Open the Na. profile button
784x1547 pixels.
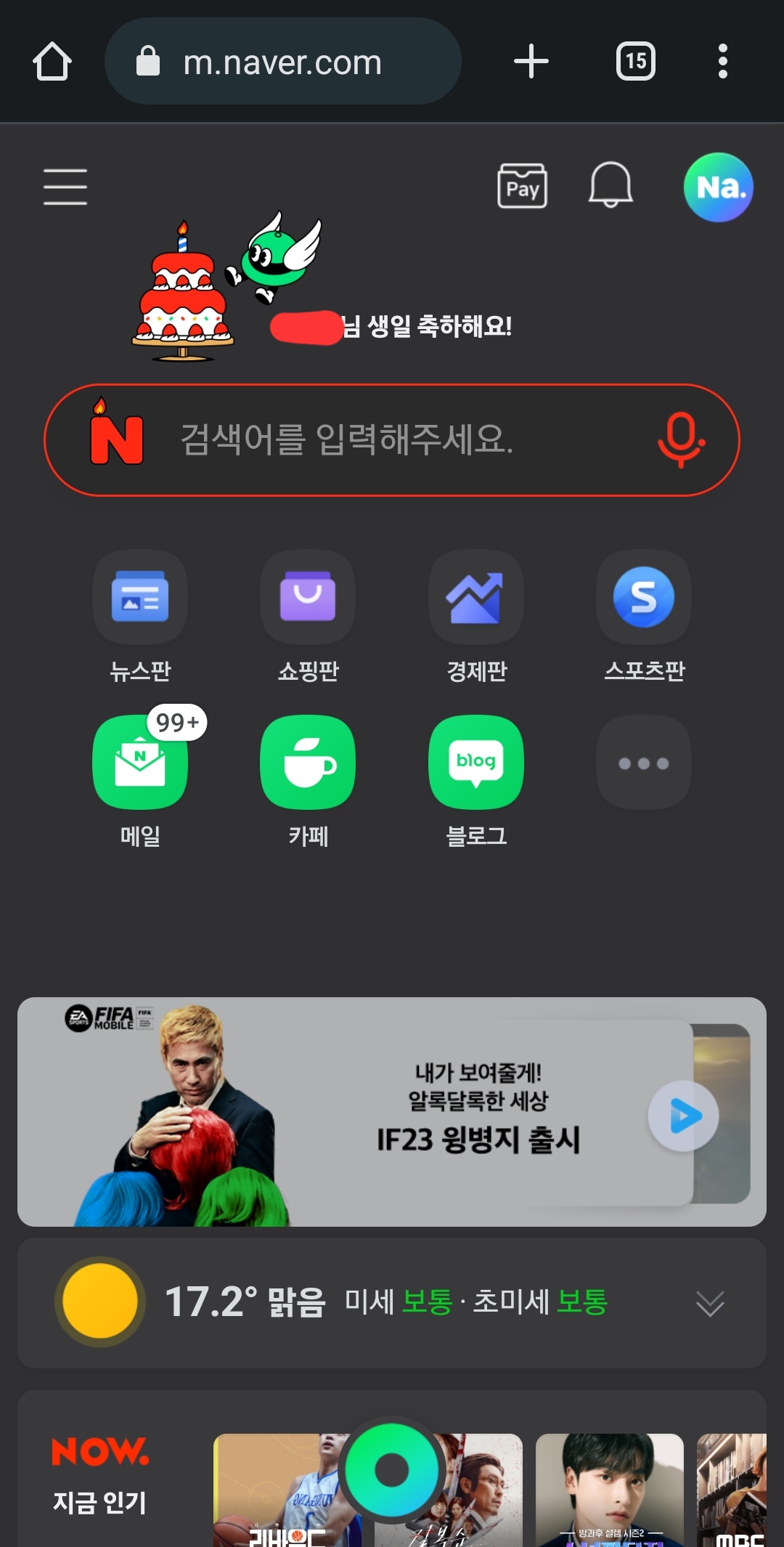click(x=719, y=187)
